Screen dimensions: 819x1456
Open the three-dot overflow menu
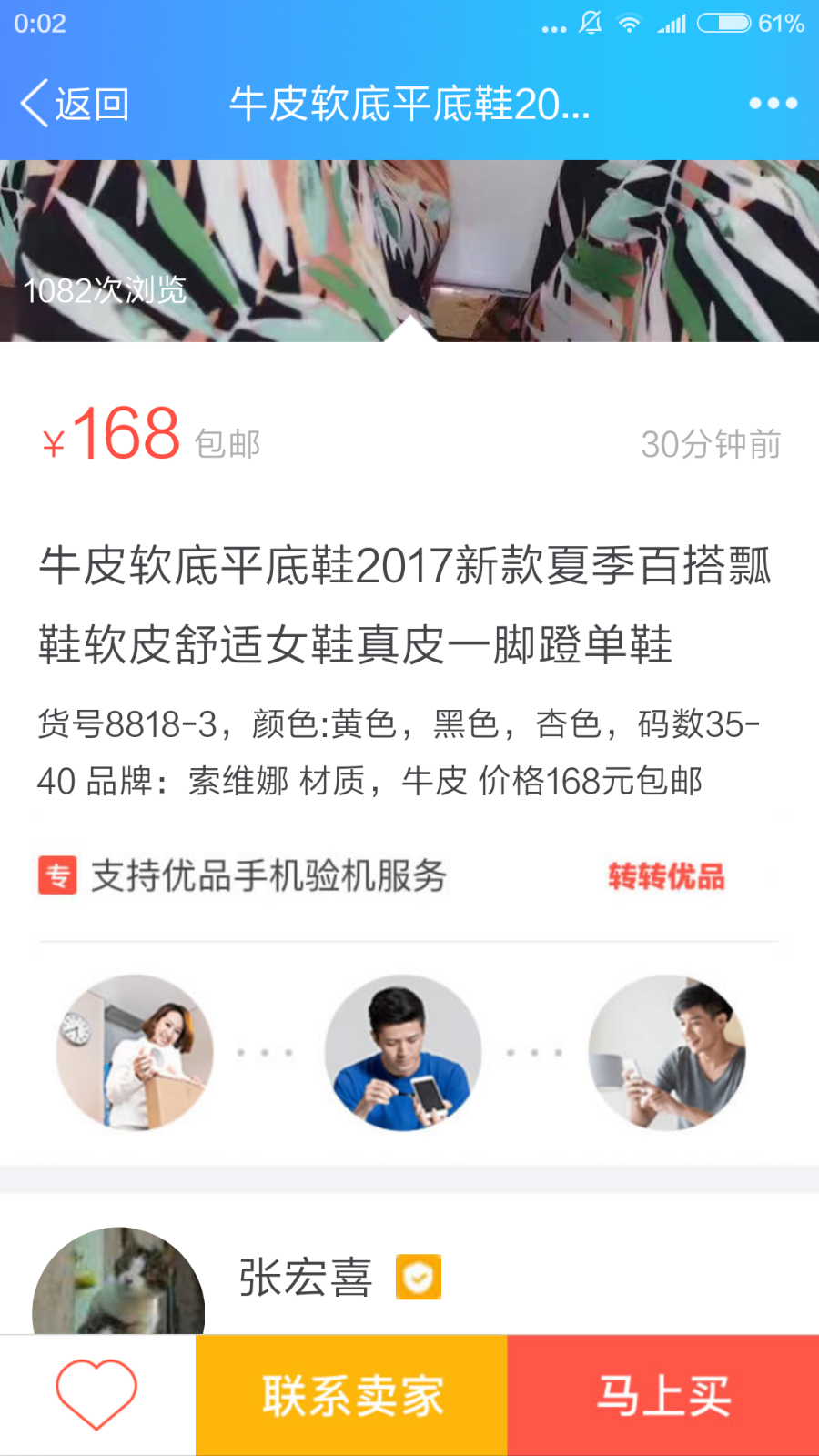[773, 104]
